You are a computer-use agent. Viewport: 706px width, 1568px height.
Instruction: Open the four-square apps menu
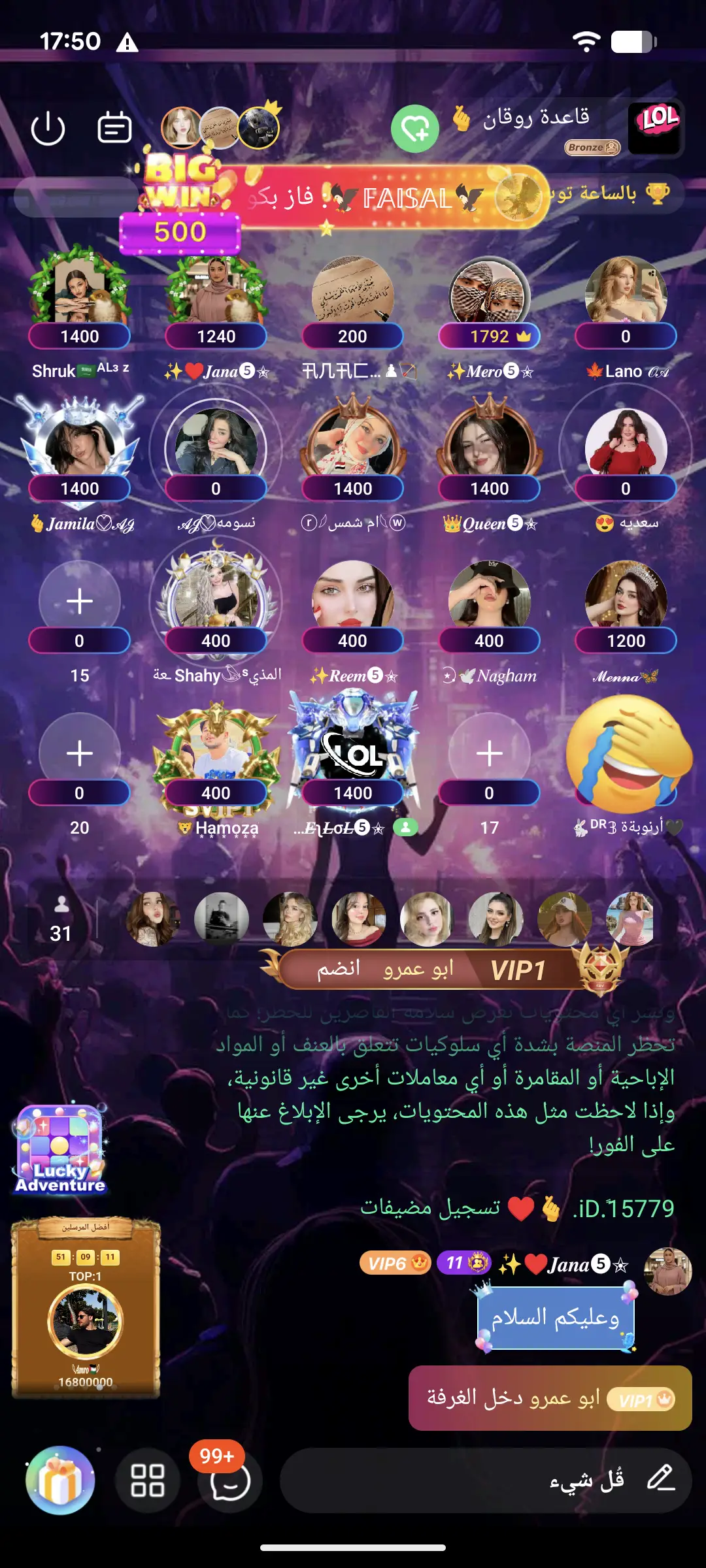pos(148,1480)
